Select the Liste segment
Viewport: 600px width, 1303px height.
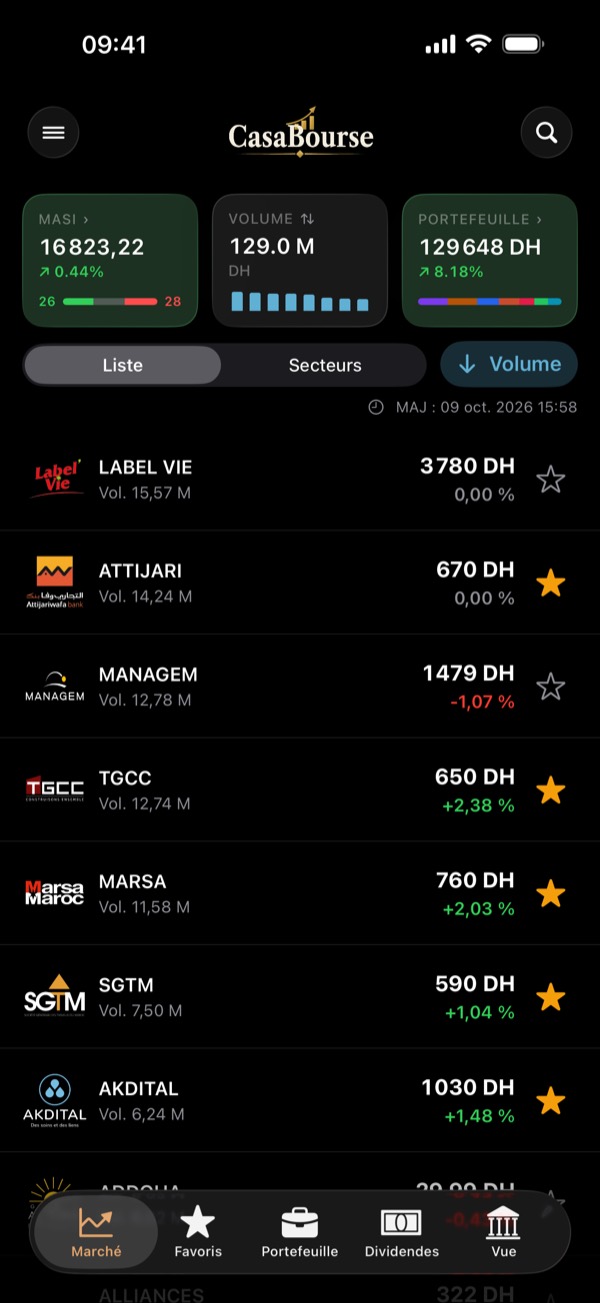[x=123, y=365]
